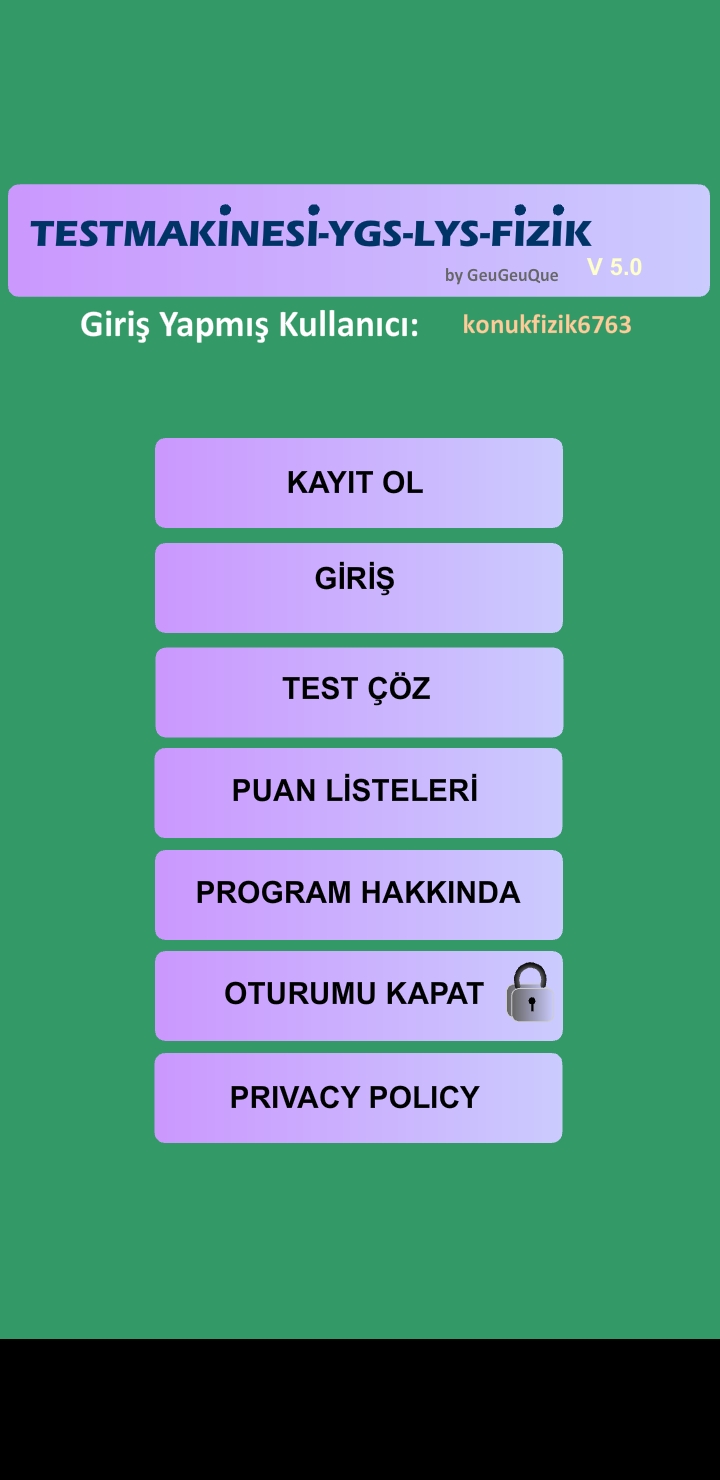This screenshot has width=720, height=1480.
Task: Open PROGRAM HAKKINDA info
Action: (359, 895)
